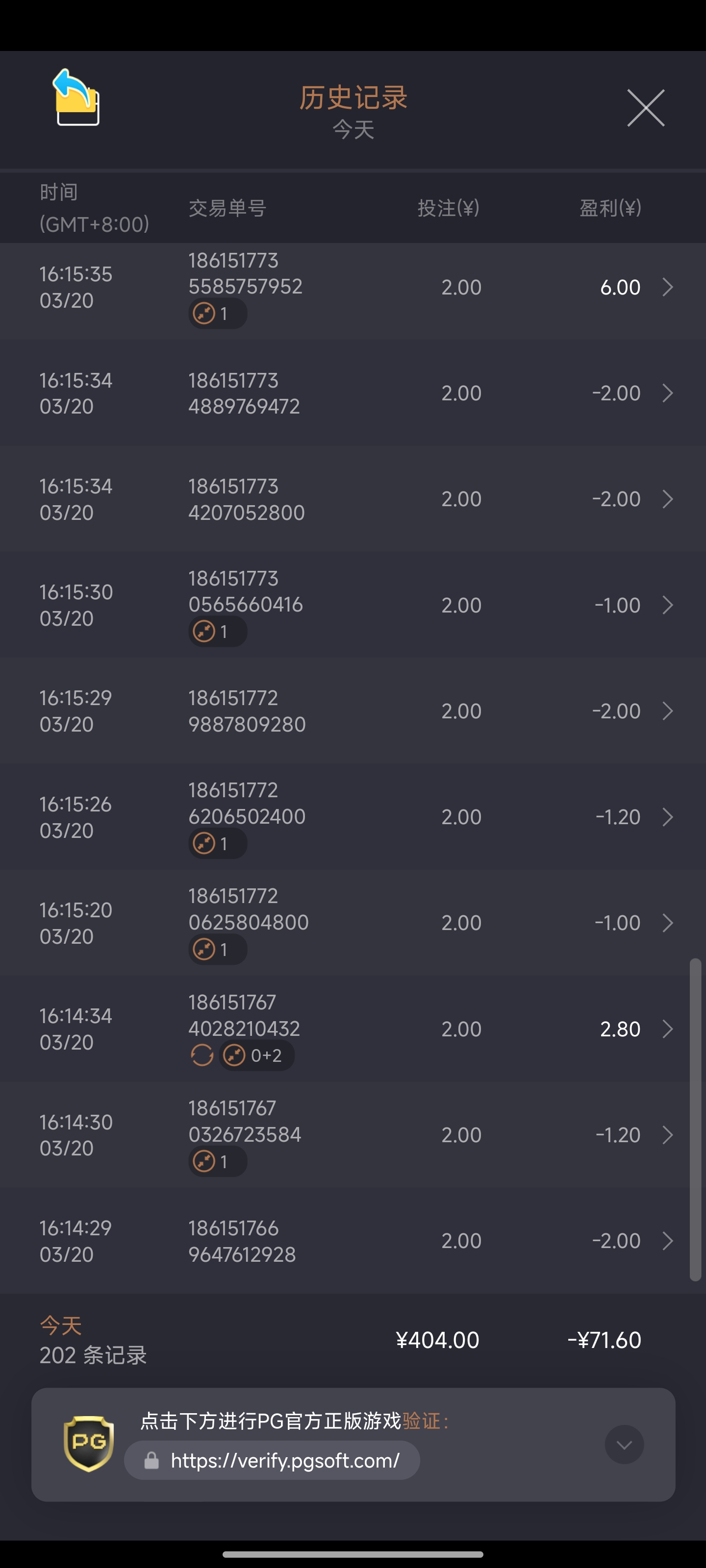Click the "1" badge on the 16:15:20 record
The height and width of the screenshot is (1568, 706).
click(x=218, y=949)
